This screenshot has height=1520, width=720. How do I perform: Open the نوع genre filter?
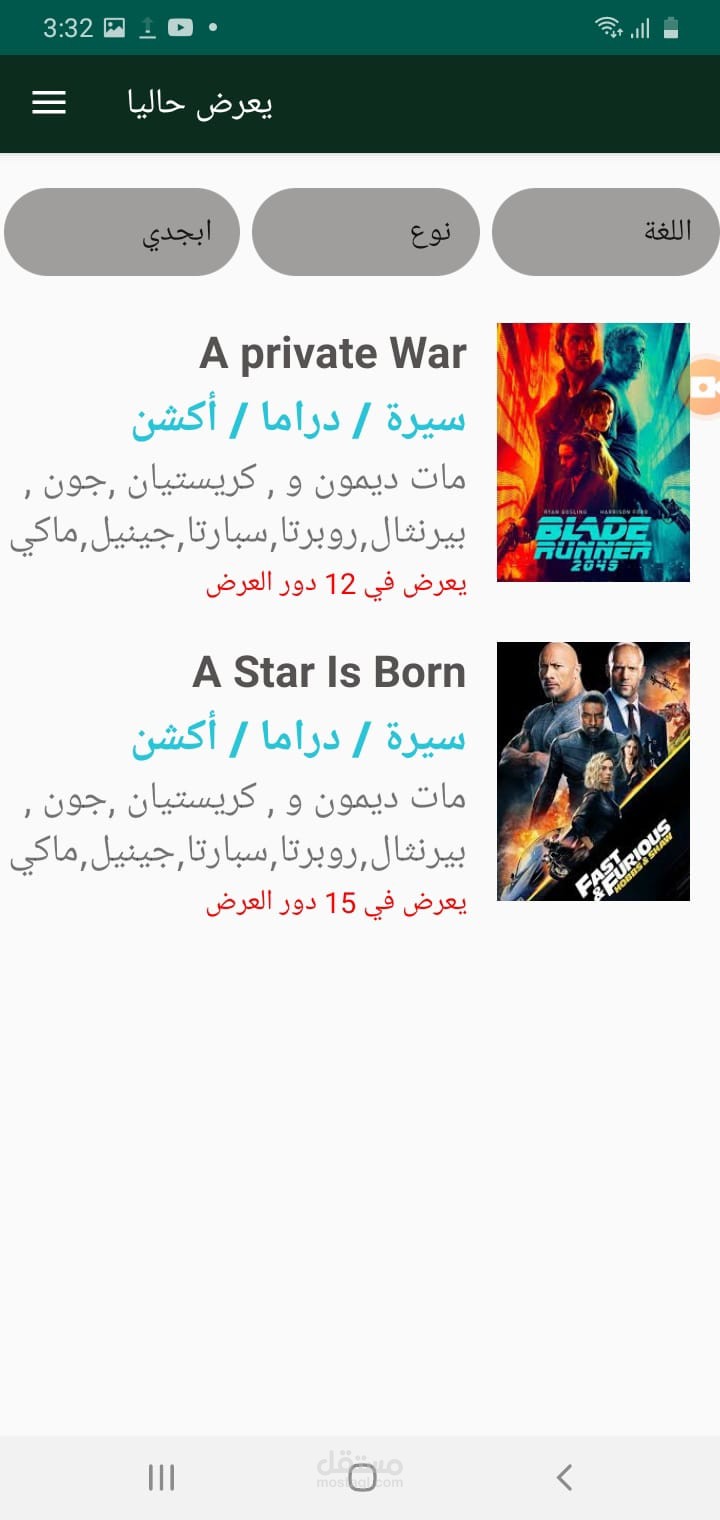[x=366, y=232]
